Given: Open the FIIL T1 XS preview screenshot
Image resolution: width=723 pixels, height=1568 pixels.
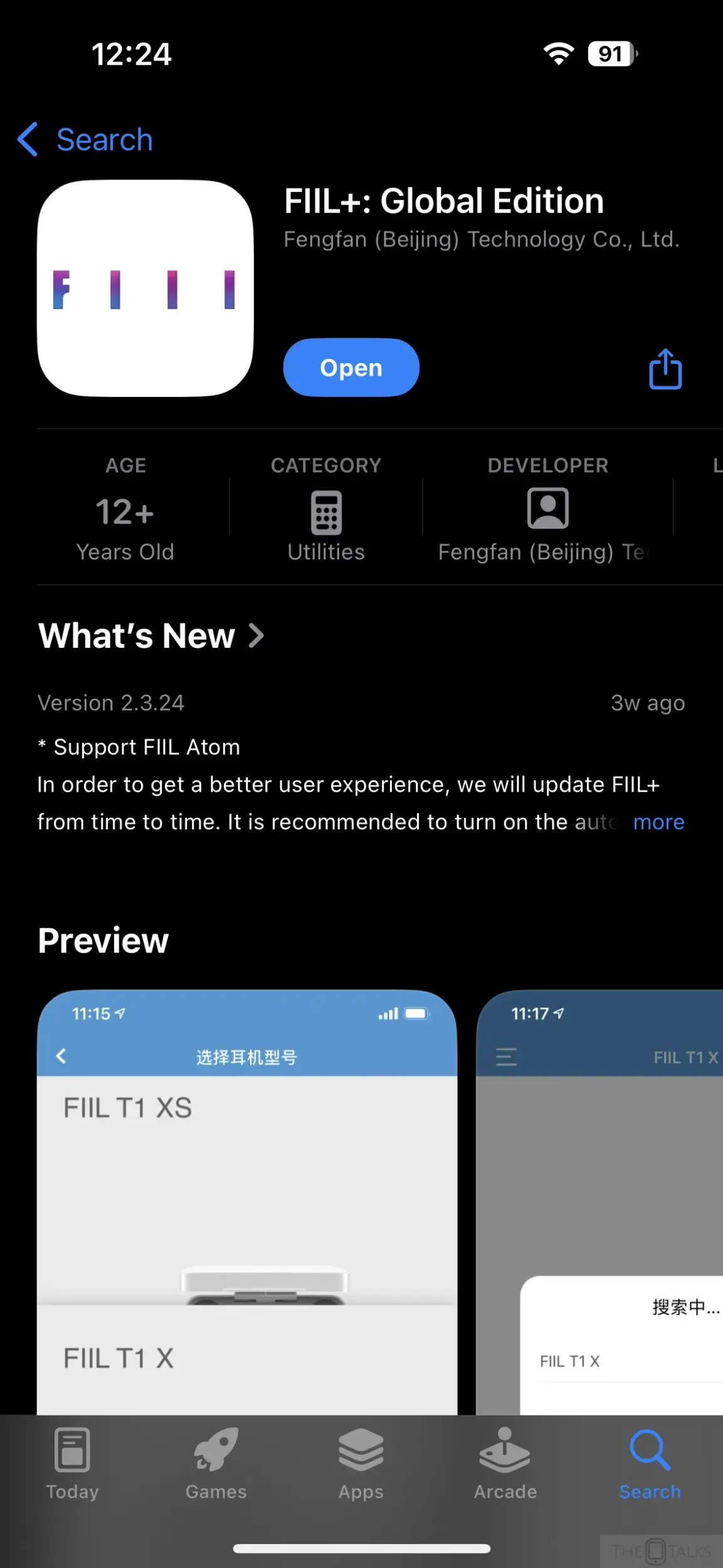Looking at the screenshot, I should (247, 1202).
